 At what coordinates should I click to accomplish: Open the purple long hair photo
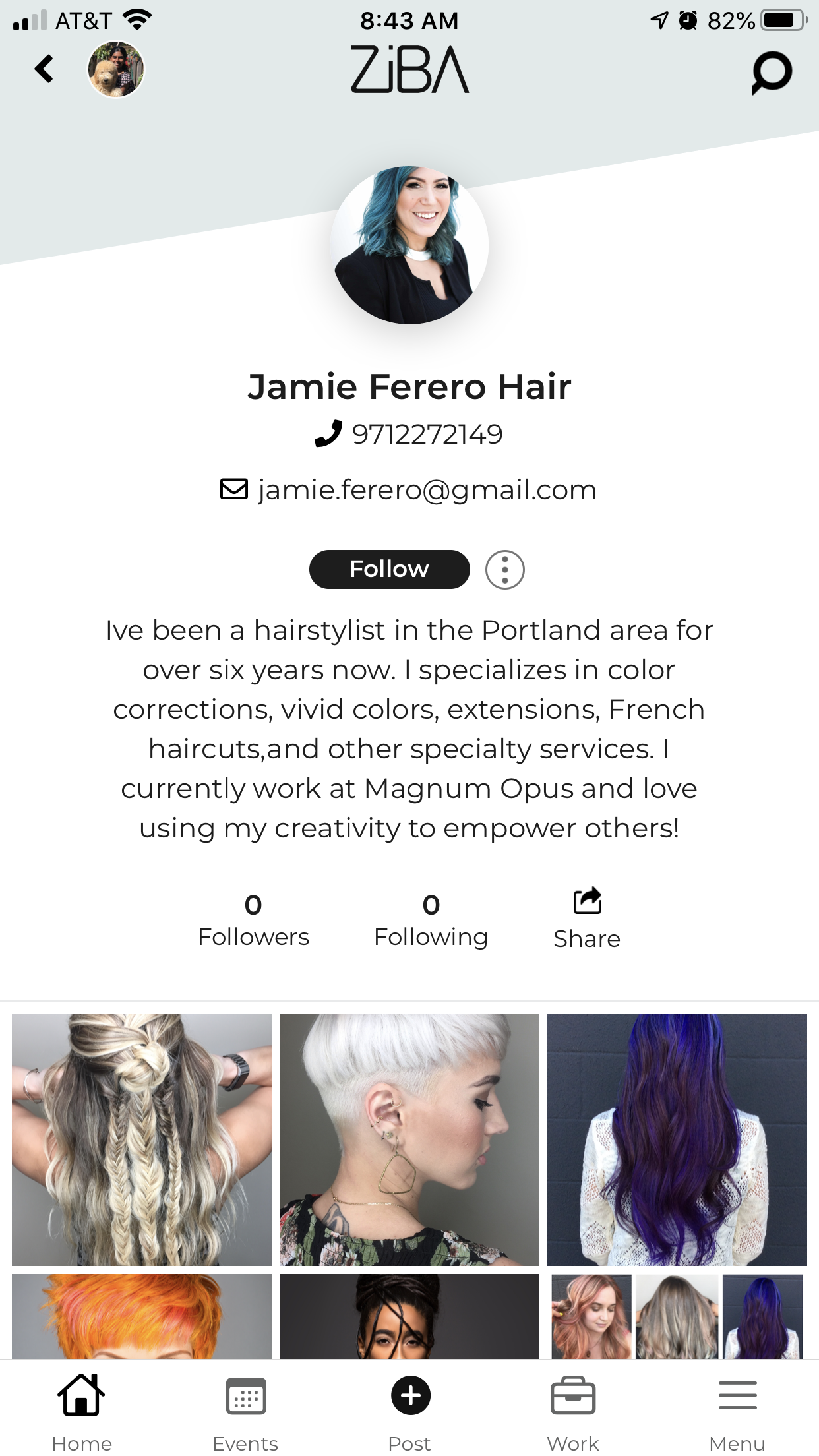click(x=677, y=1139)
